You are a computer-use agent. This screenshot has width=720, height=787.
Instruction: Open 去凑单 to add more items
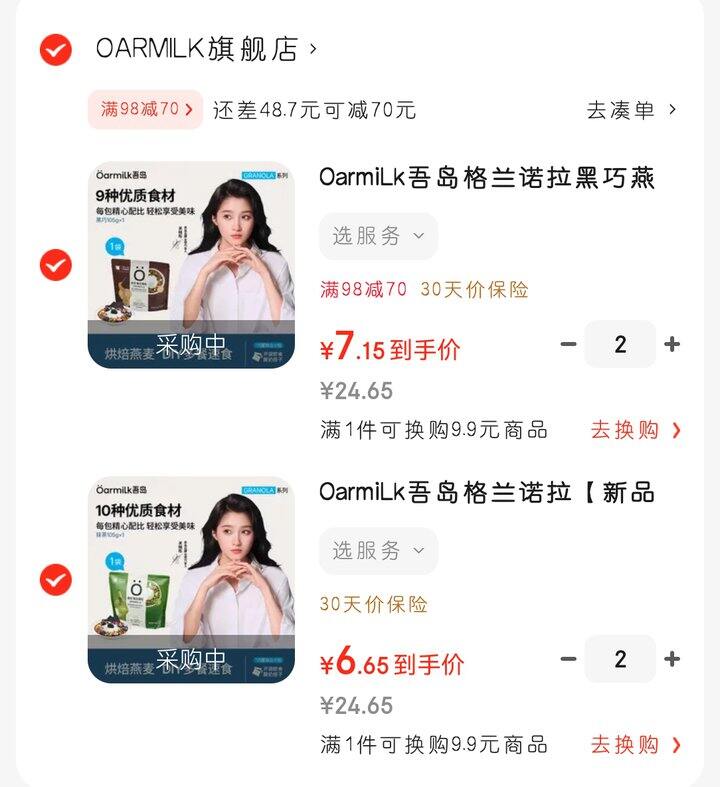coord(631,110)
